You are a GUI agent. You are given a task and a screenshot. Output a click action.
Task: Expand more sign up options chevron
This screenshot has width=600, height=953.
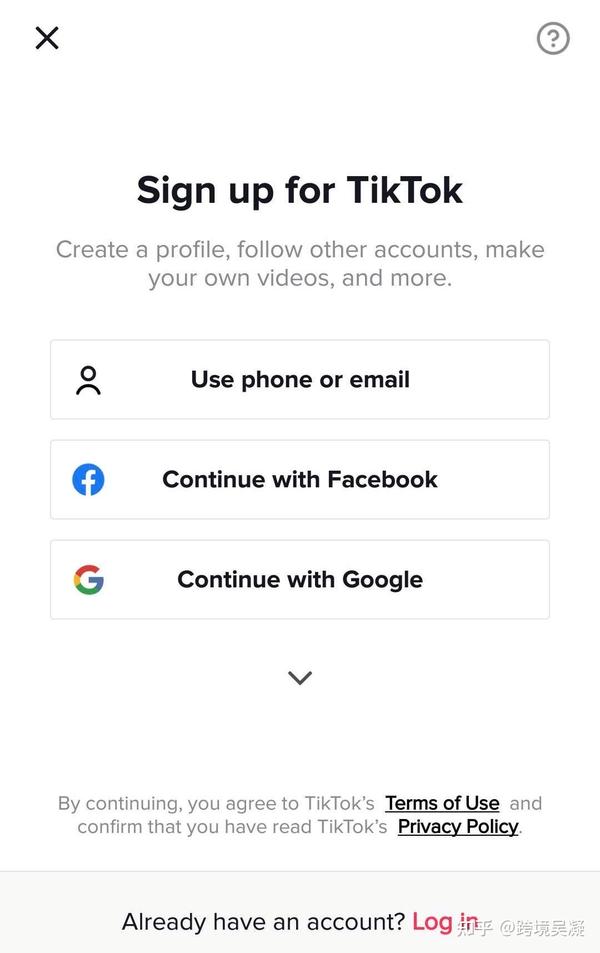pyautogui.click(x=300, y=678)
